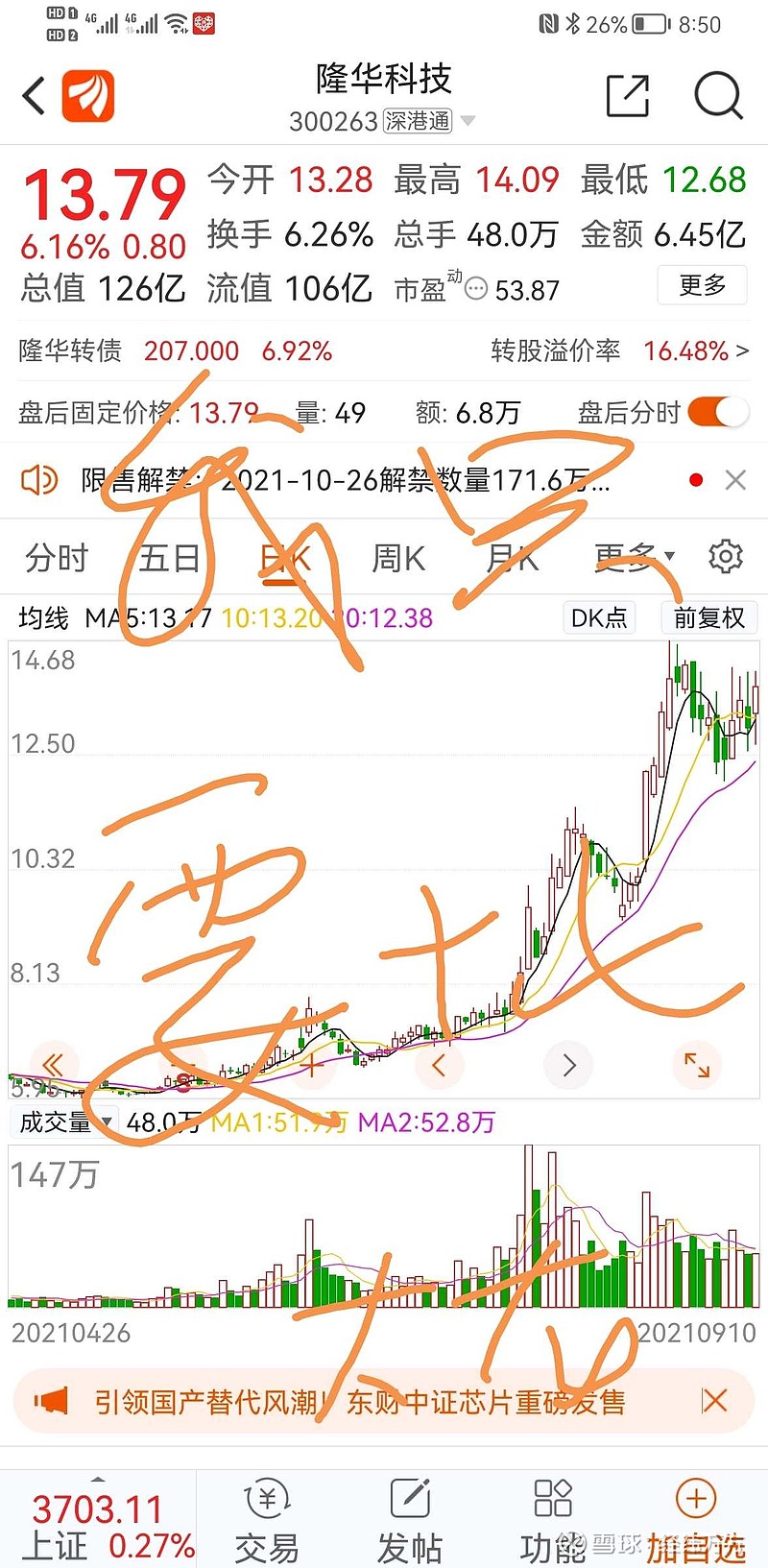Open the 成交量 indicator dropdown
The width and height of the screenshot is (768, 1568).
pyautogui.click(x=107, y=1122)
